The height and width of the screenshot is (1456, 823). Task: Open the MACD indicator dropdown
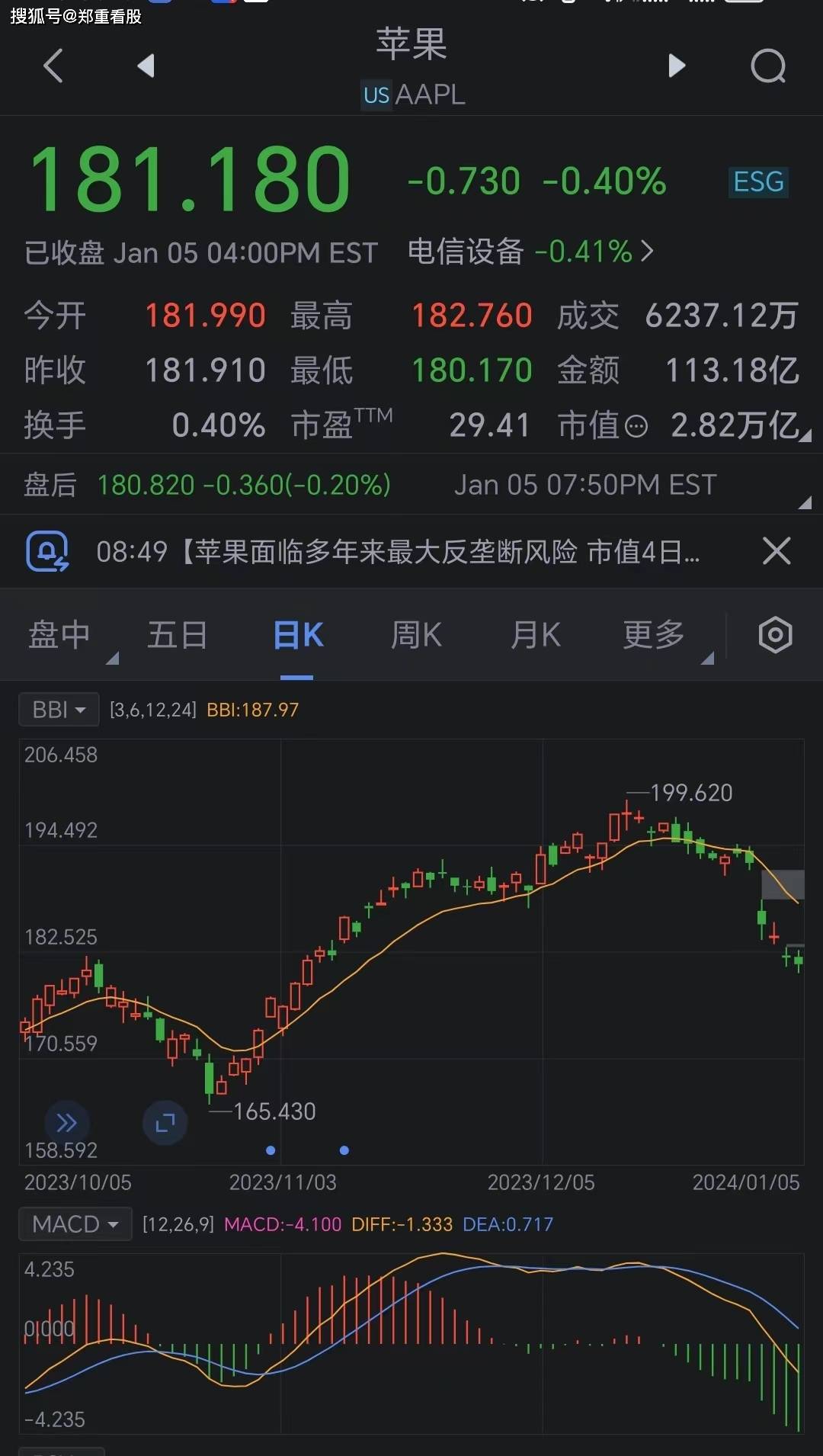(x=75, y=1223)
